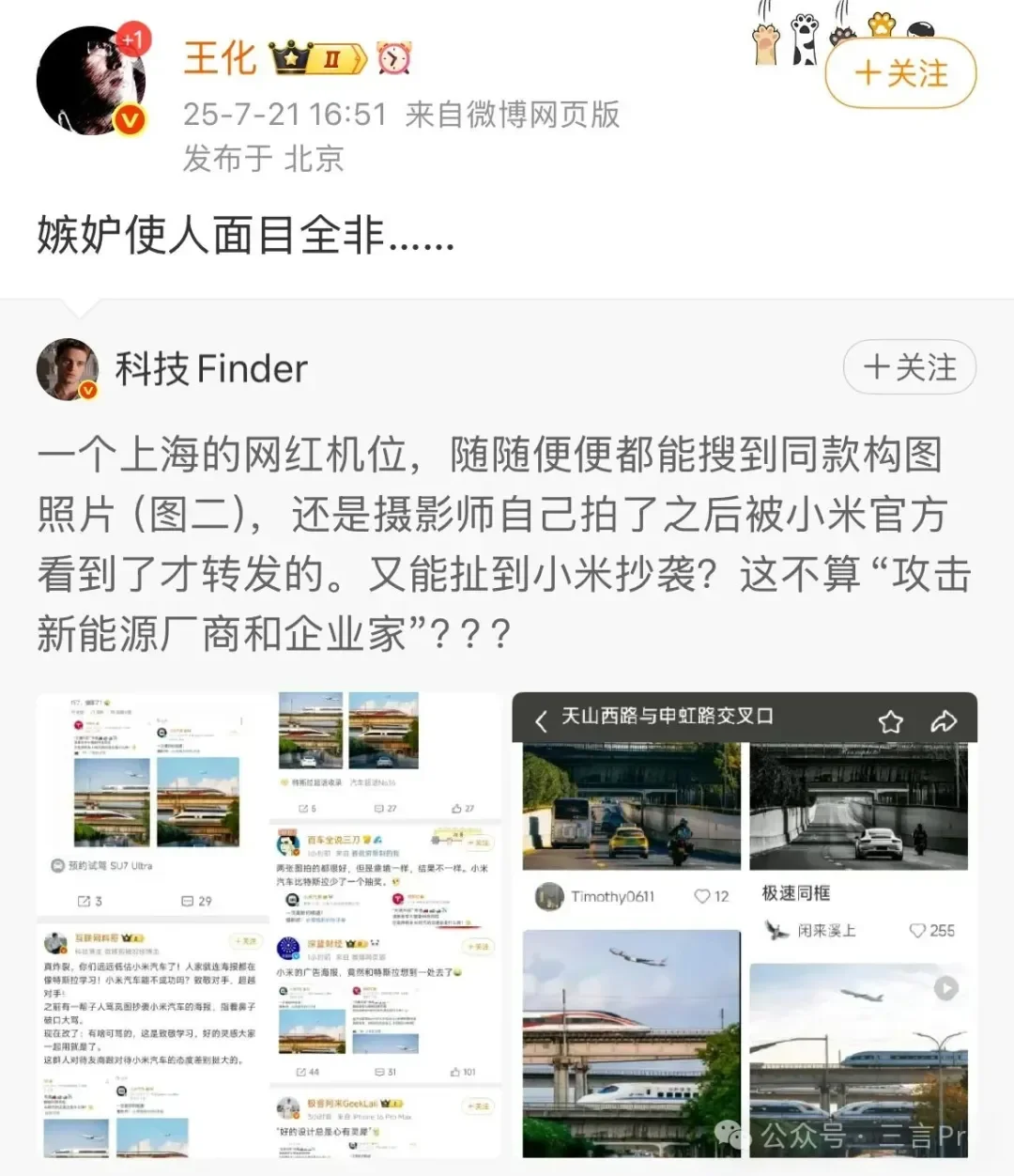Follow 科技Finder with its 关注 button
This screenshot has width=1014, height=1176.
click(909, 367)
